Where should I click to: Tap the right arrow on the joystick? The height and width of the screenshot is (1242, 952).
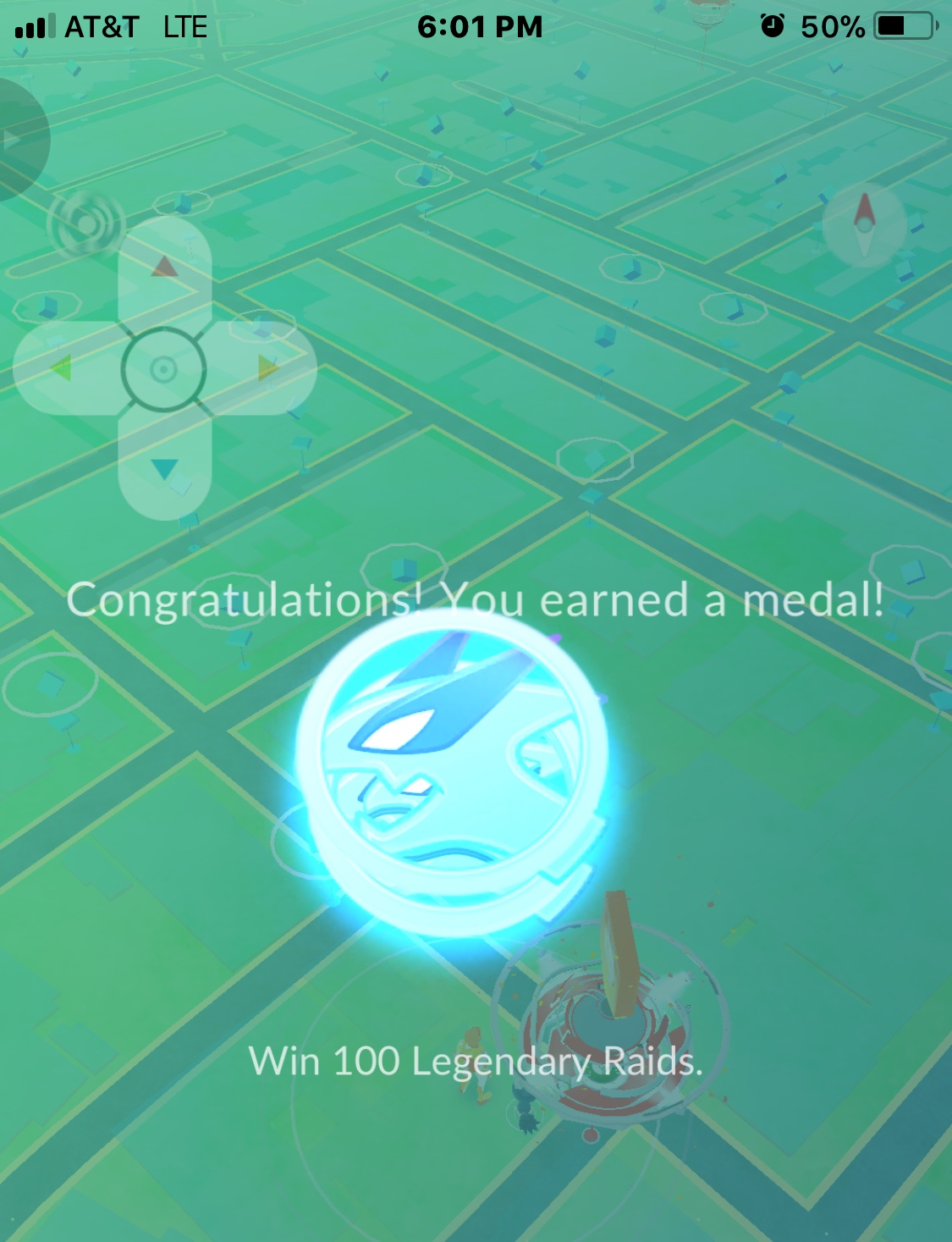coord(268,368)
